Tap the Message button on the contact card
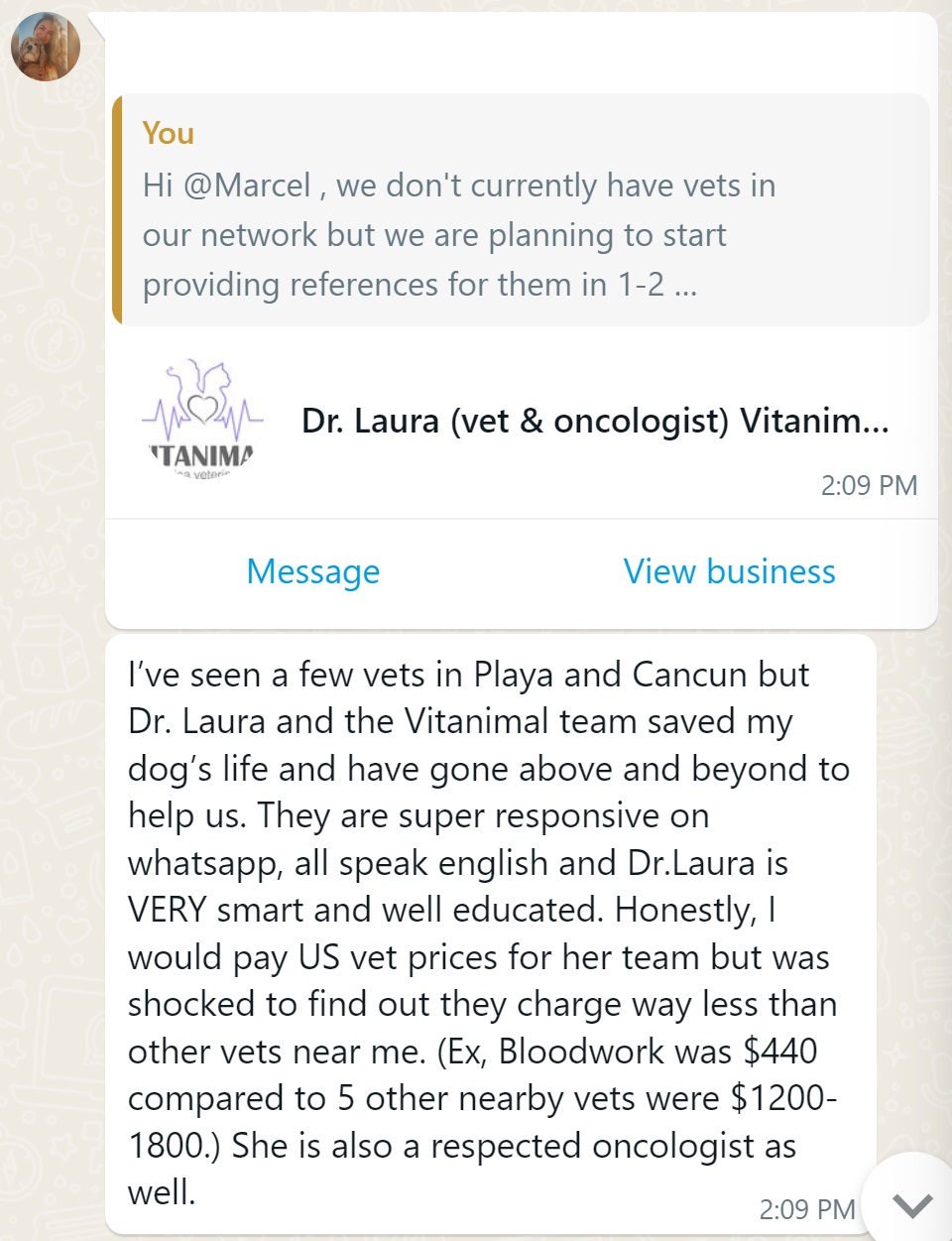 [313, 572]
